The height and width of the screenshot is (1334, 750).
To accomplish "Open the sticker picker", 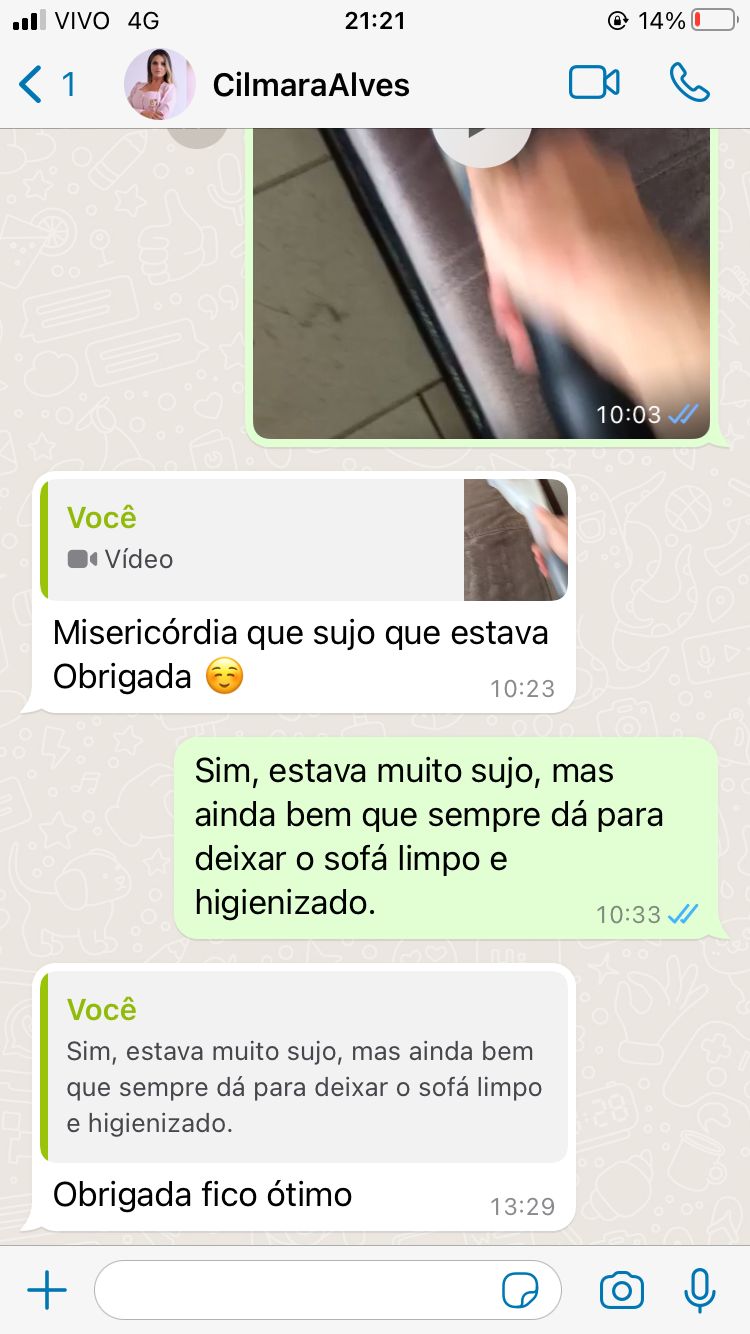I will (x=520, y=1291).
